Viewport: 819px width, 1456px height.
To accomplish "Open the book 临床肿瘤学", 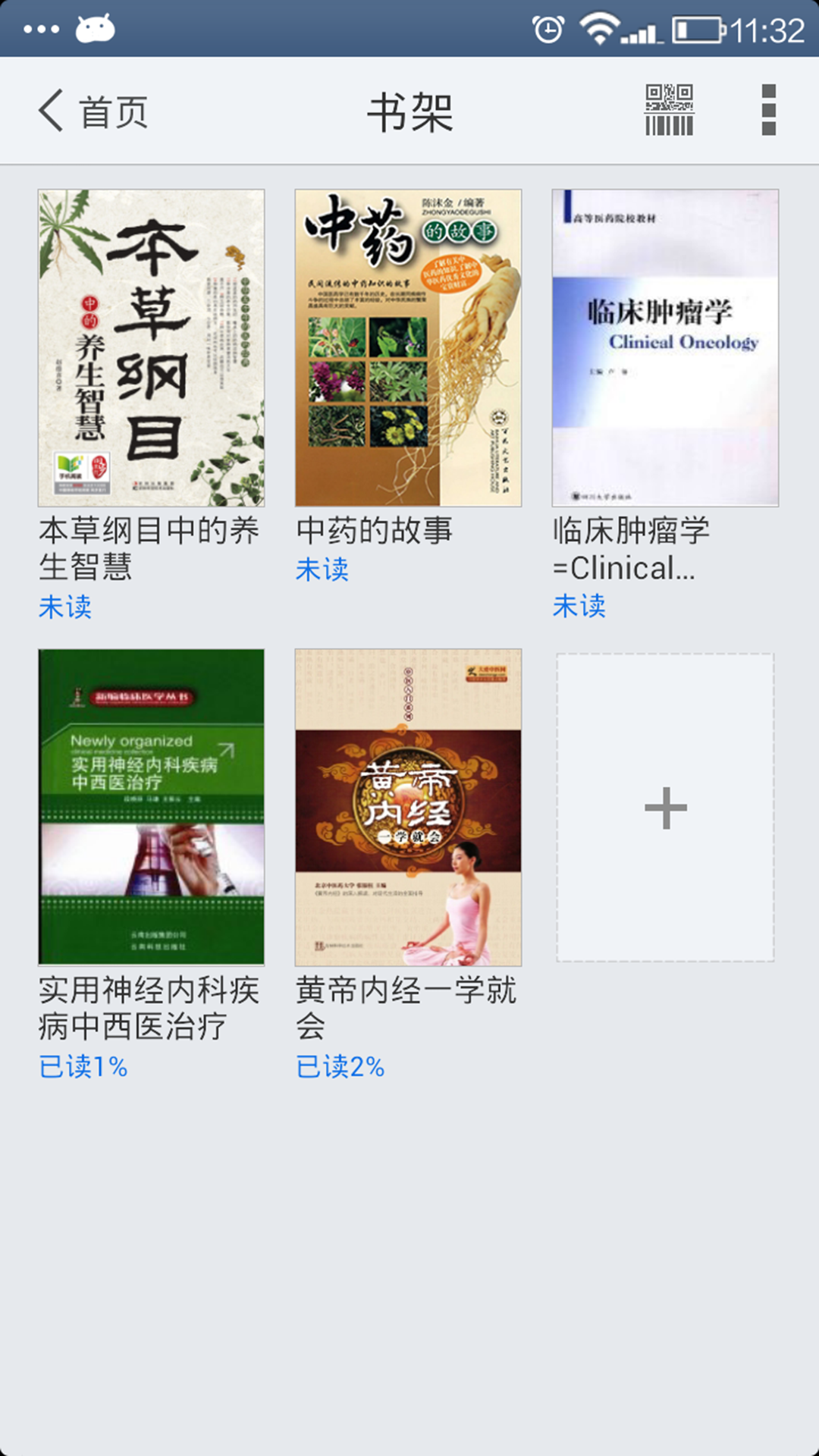I will click(x=665, y=348).
